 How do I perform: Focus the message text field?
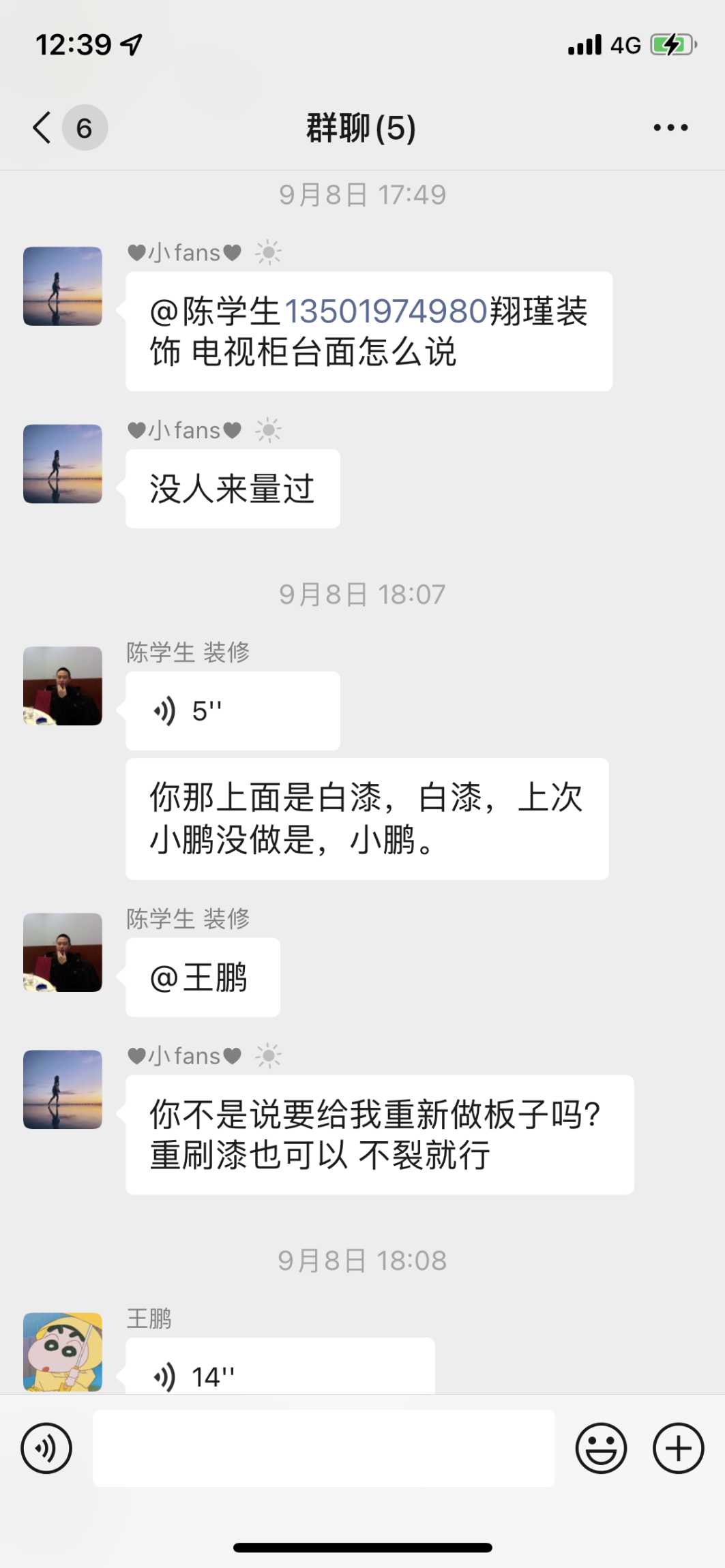pos(323,1448)
